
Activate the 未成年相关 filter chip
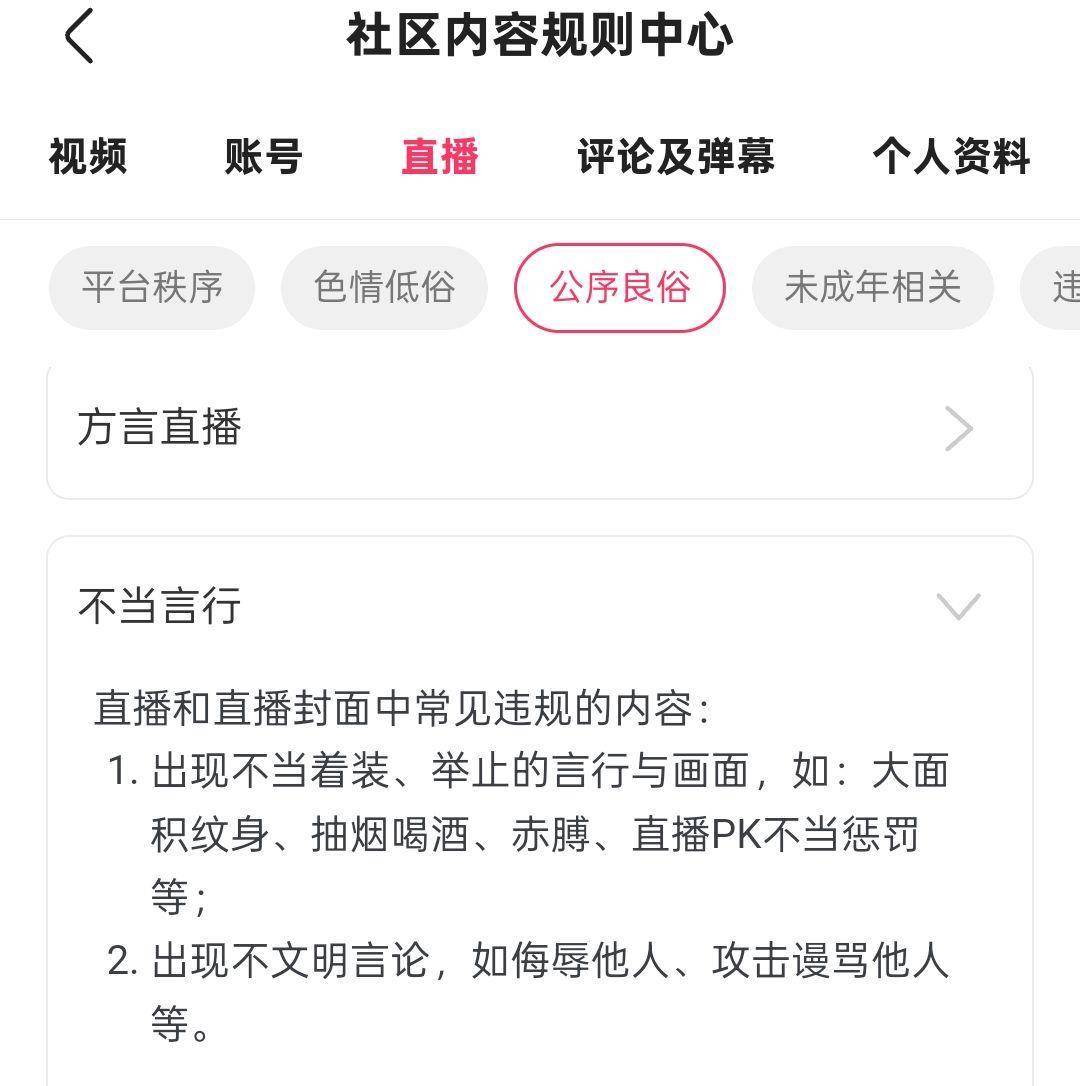871,286
